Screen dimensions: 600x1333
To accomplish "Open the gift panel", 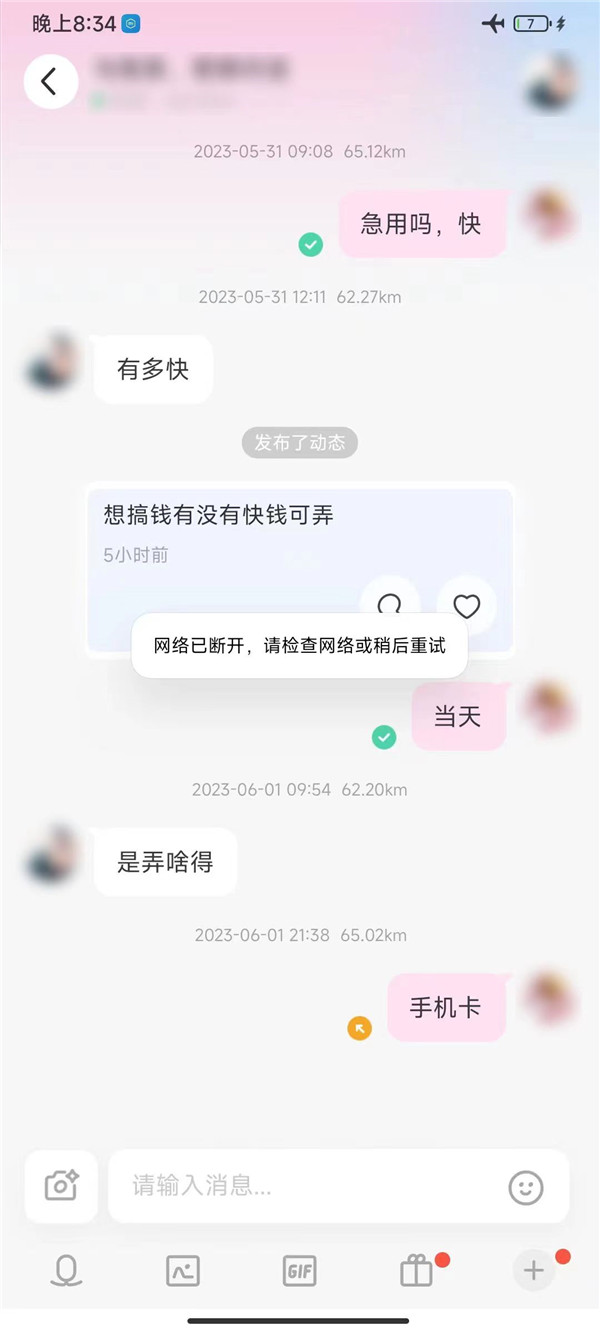I will pos(416,1271).
